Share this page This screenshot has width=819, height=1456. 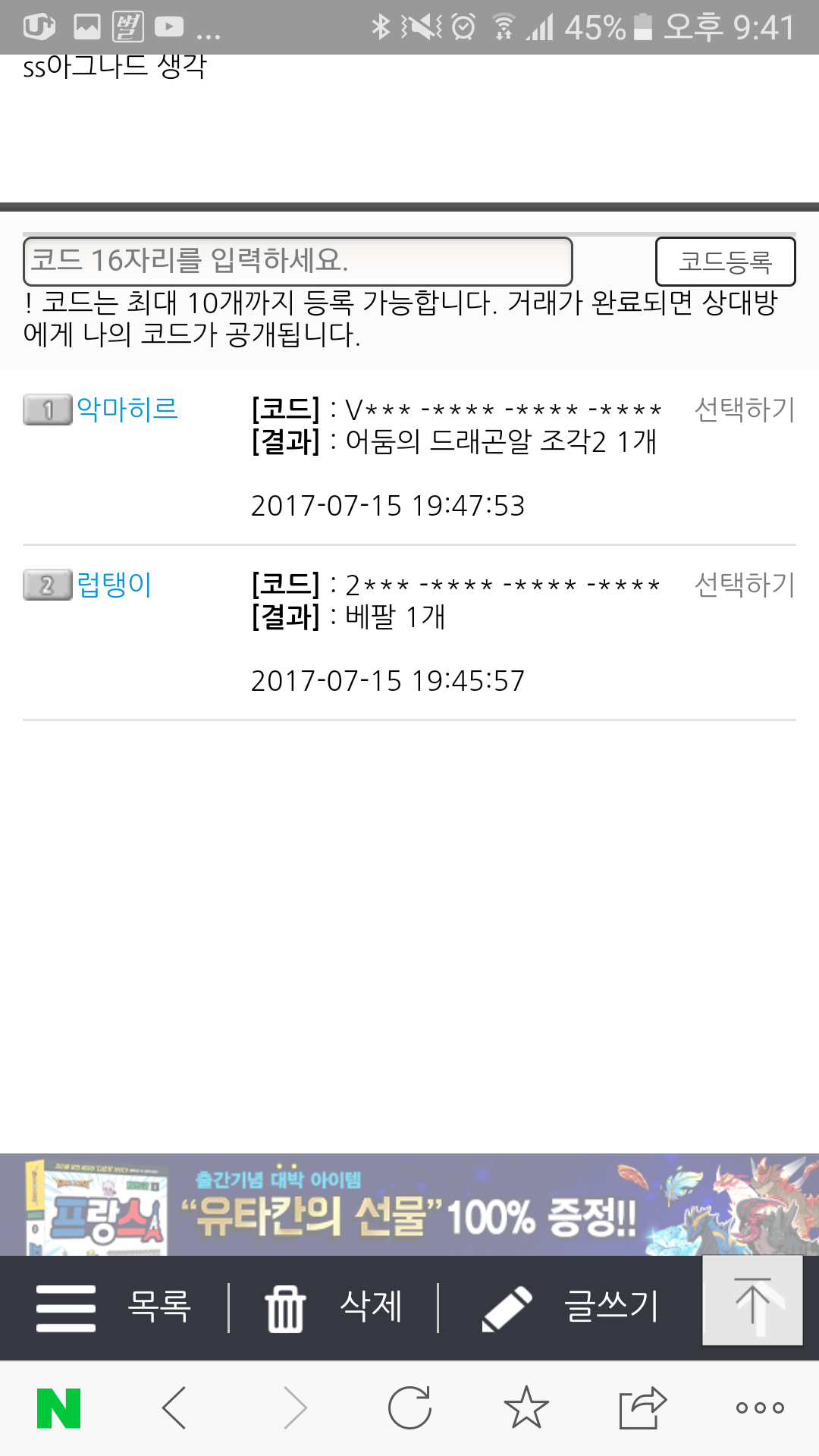[x=642, y=1408]
